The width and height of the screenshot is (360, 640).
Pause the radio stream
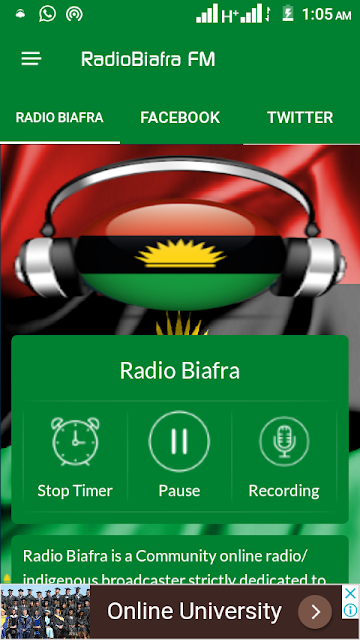point(179,441)
